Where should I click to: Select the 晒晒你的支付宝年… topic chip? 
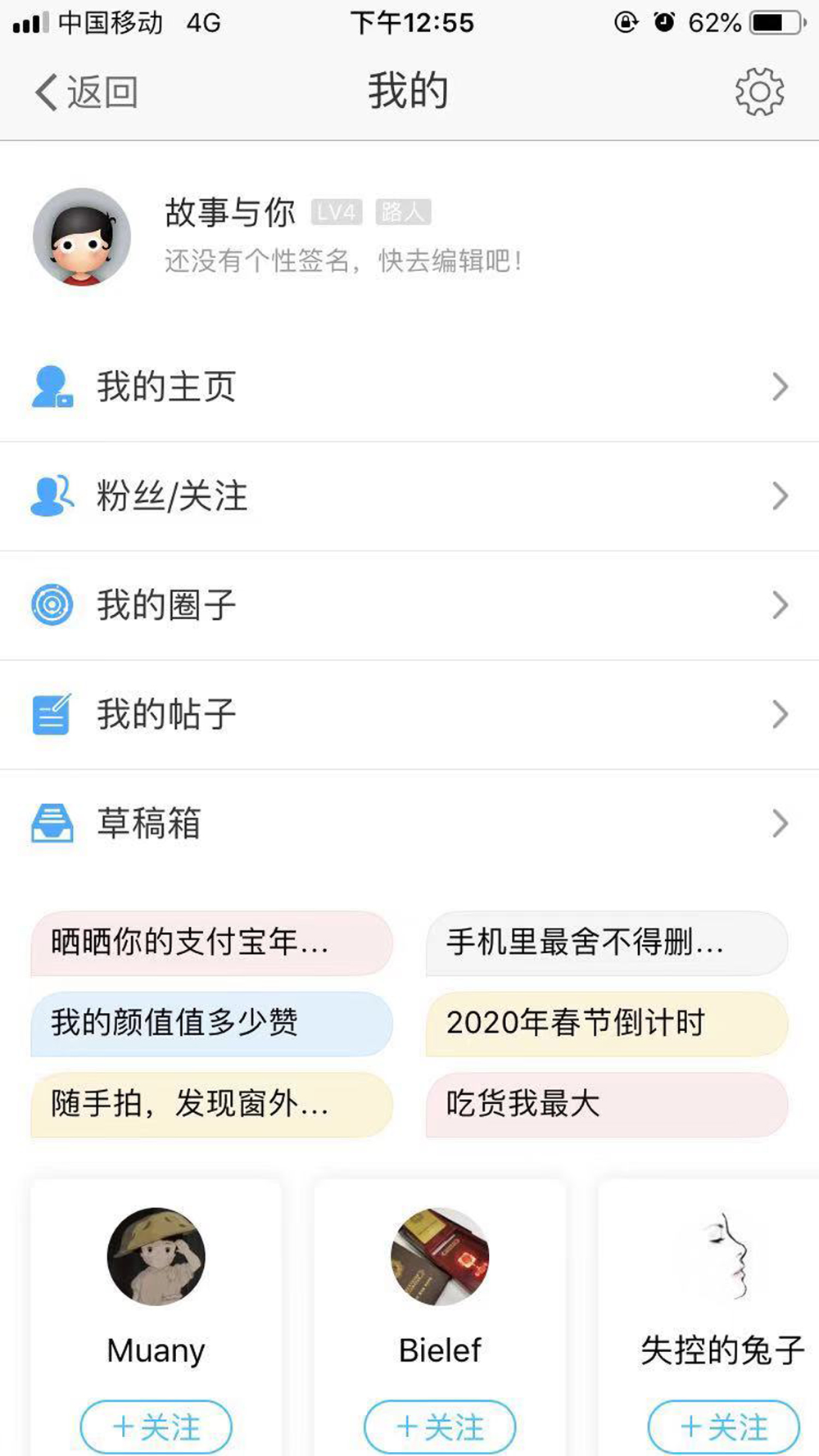coord(211,943)
